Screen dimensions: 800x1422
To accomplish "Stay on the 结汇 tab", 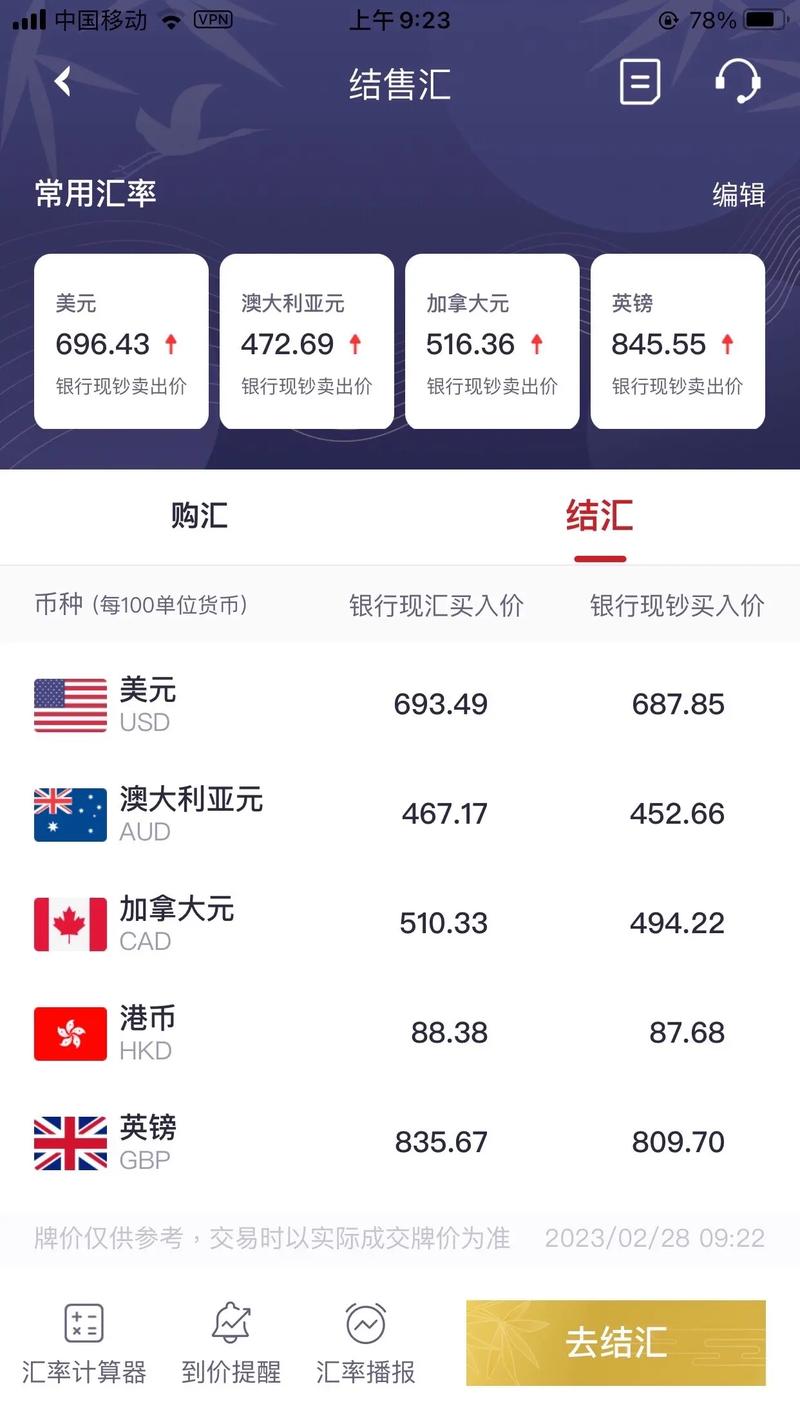I will 599,517.
